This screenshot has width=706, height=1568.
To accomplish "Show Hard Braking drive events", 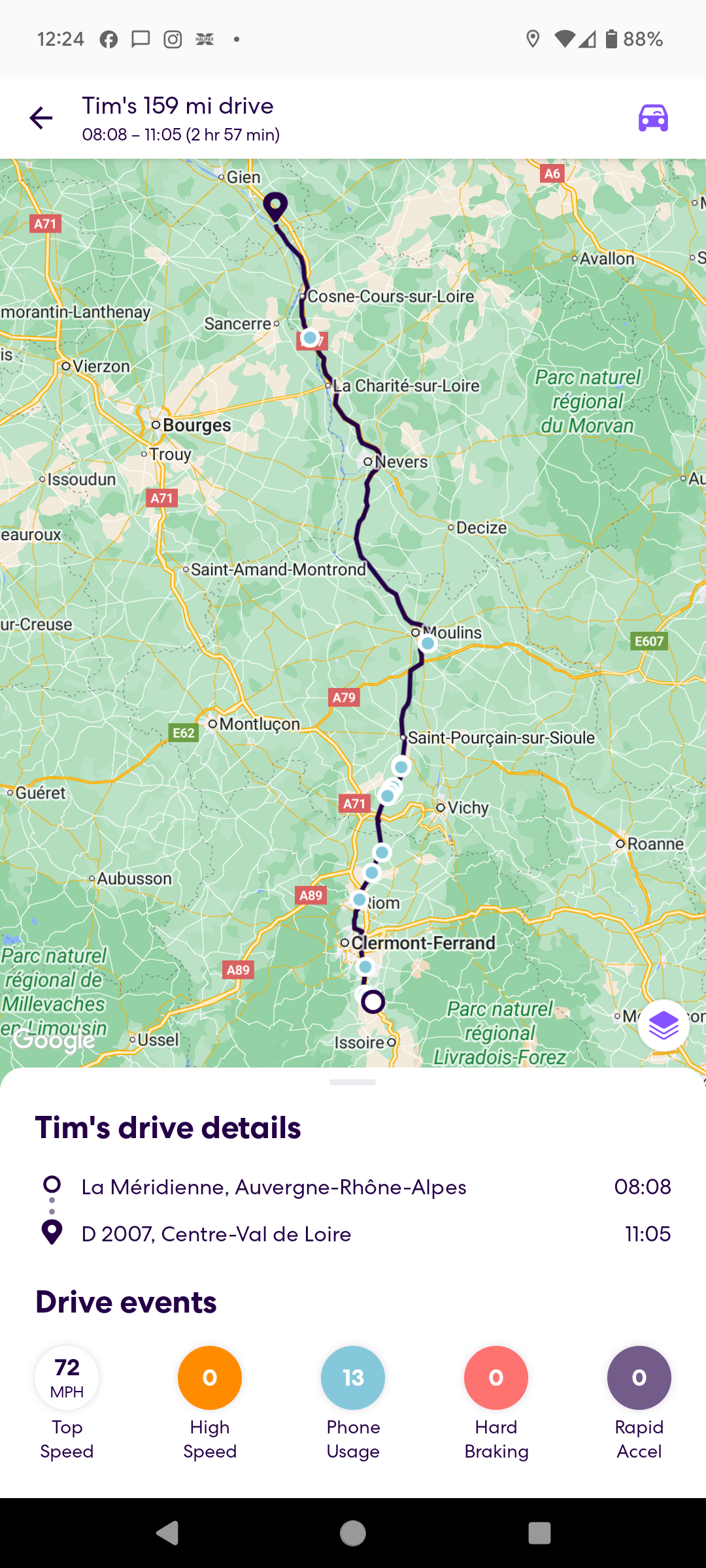I will [x=496, y=1377].
